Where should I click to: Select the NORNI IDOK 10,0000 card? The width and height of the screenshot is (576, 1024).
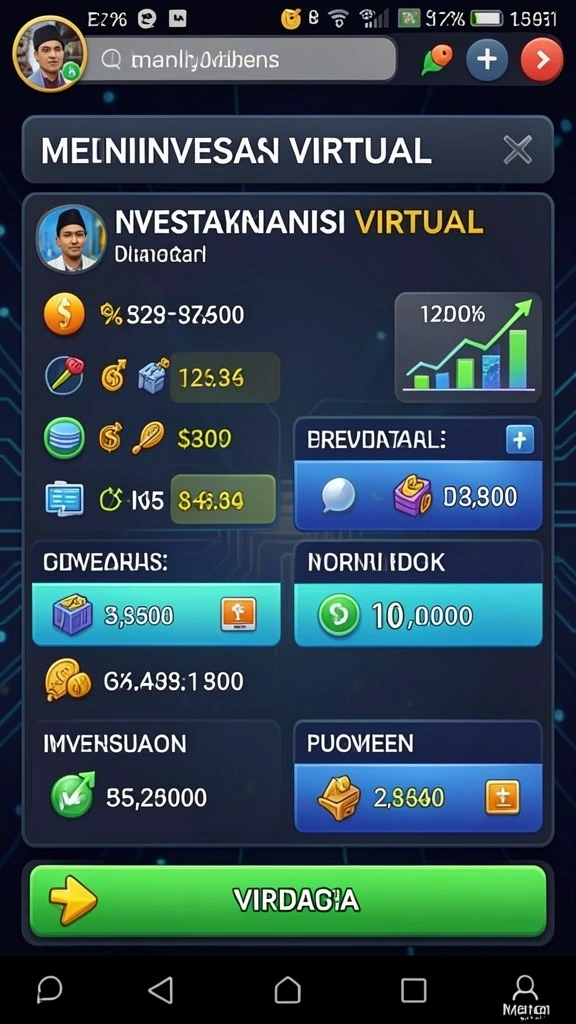418,594
